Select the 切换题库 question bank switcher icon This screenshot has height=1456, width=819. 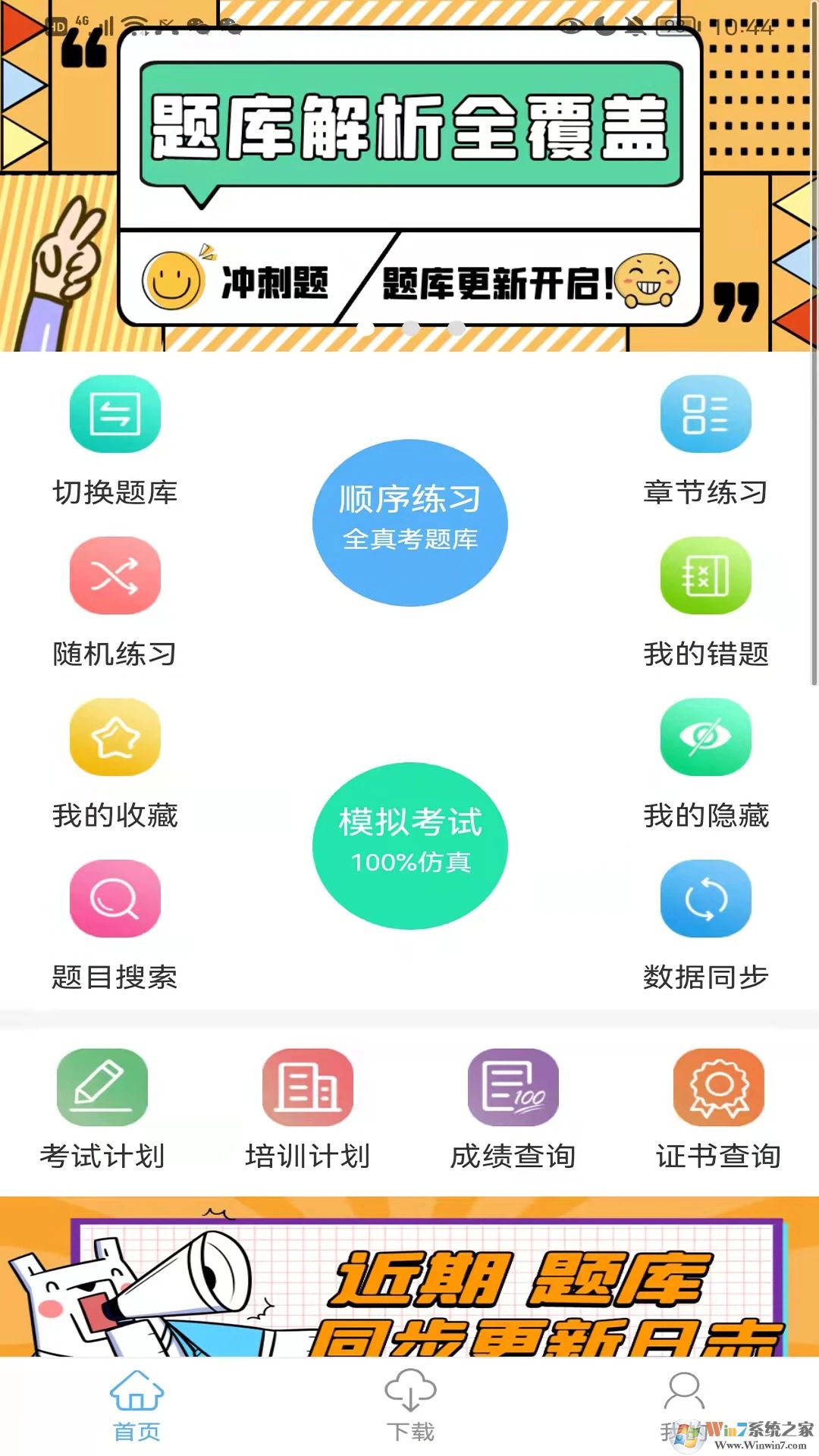[115, 414]
